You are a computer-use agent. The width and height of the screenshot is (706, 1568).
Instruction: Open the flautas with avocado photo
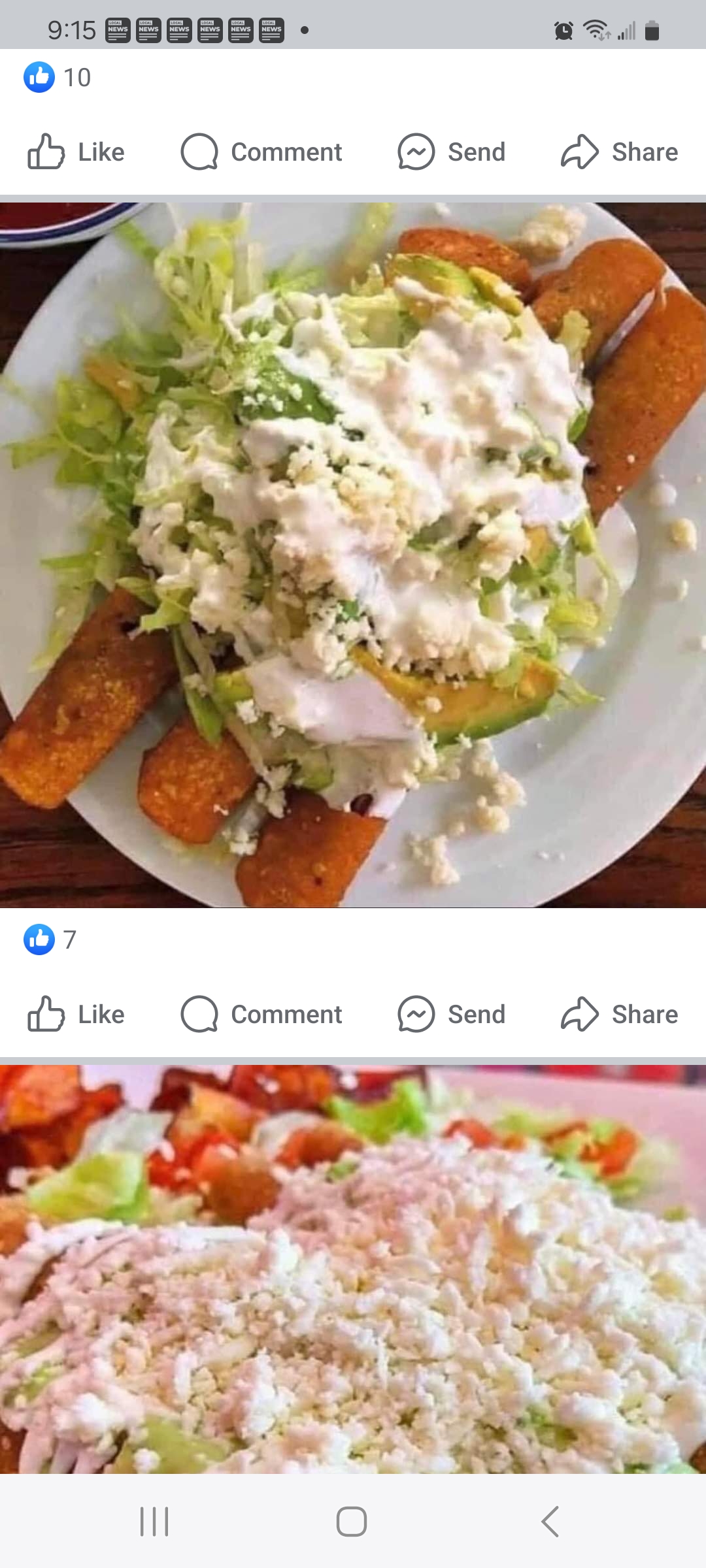353,555
